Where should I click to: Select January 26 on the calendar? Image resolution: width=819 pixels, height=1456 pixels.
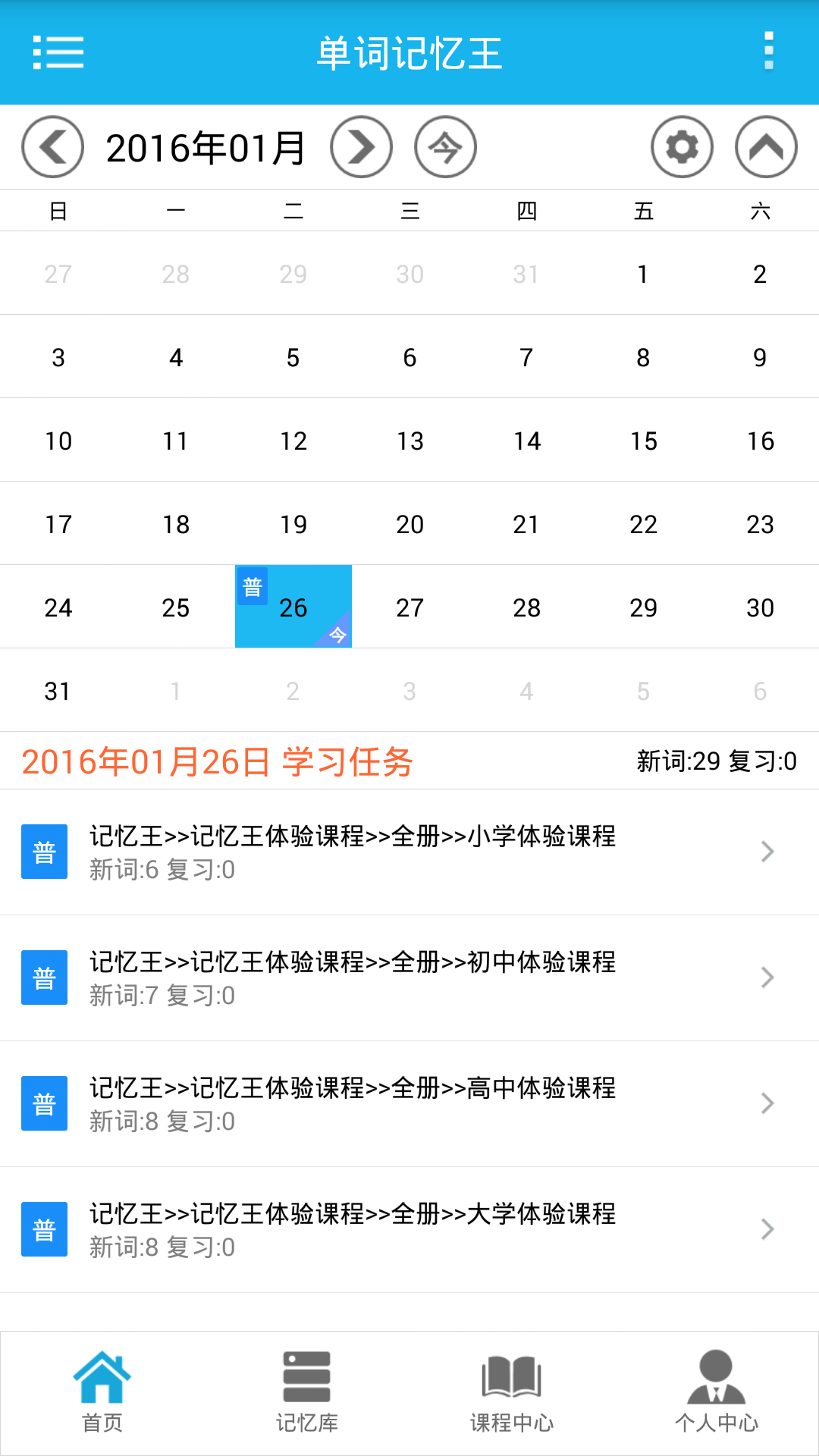[293, 607]
